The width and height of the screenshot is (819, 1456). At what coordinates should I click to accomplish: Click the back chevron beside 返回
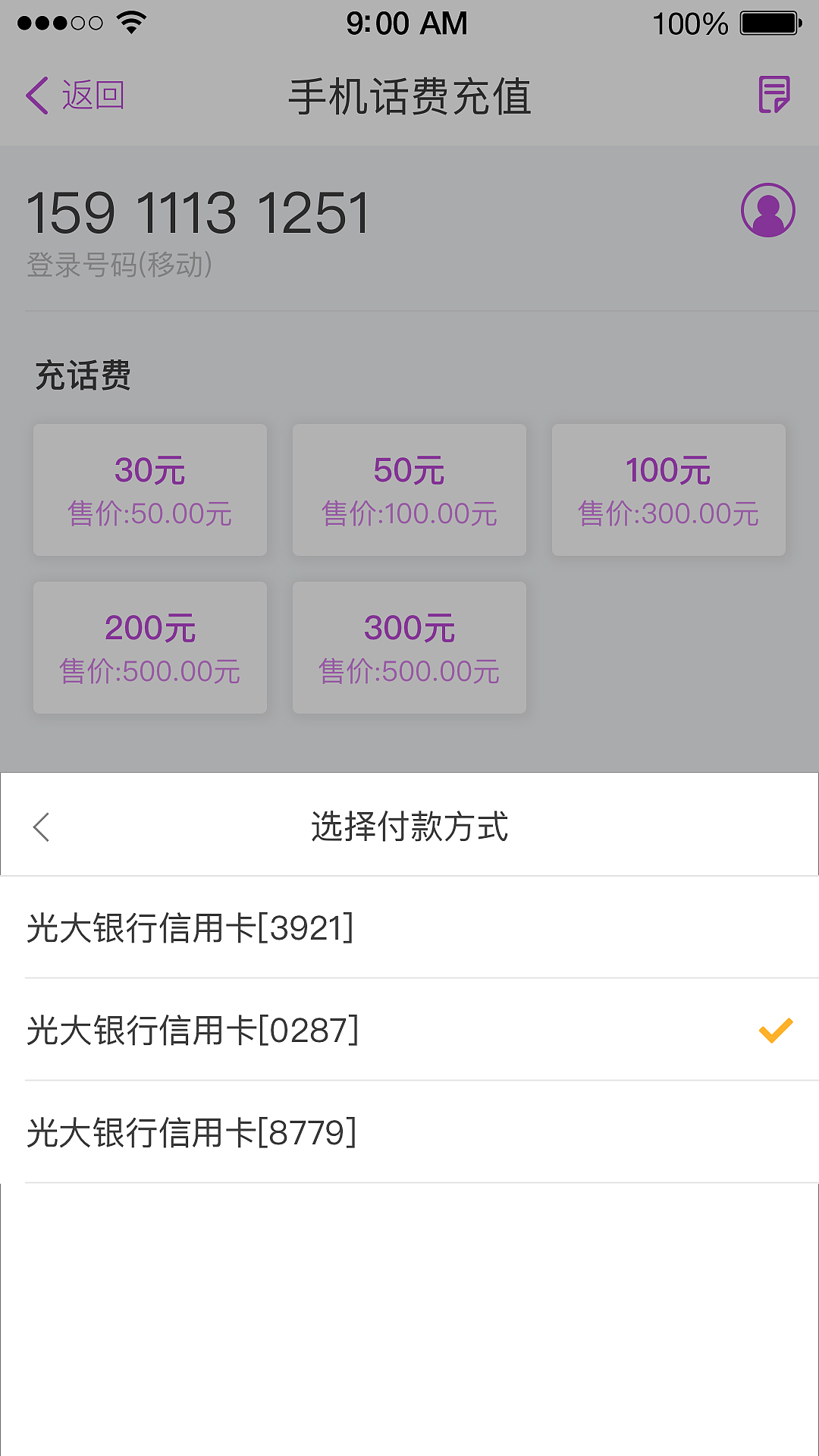(x=37, y=96)
